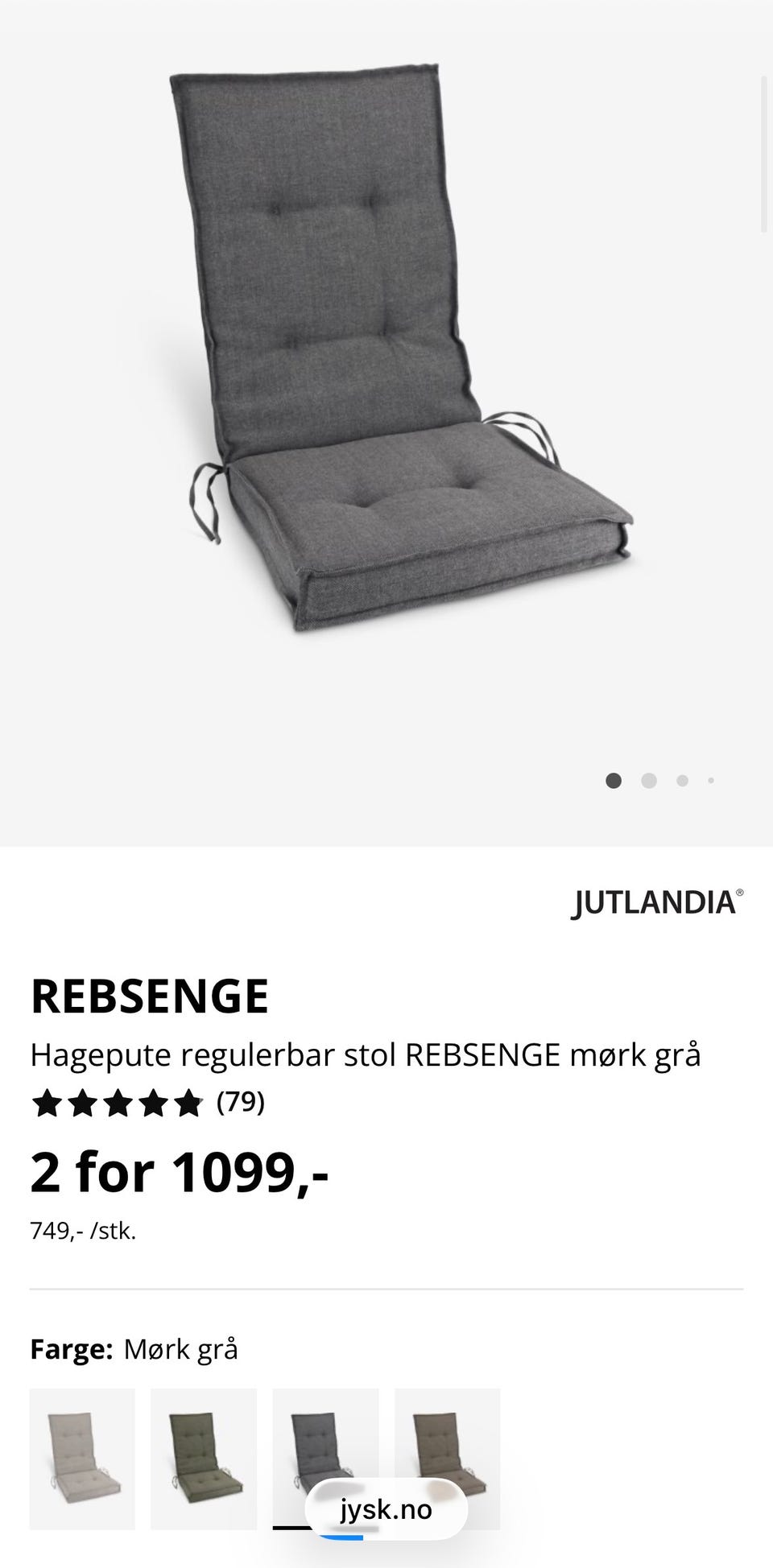
Task: Select the olive green cushion color option
Action: pyautogui.click(x=204, y=1459)
